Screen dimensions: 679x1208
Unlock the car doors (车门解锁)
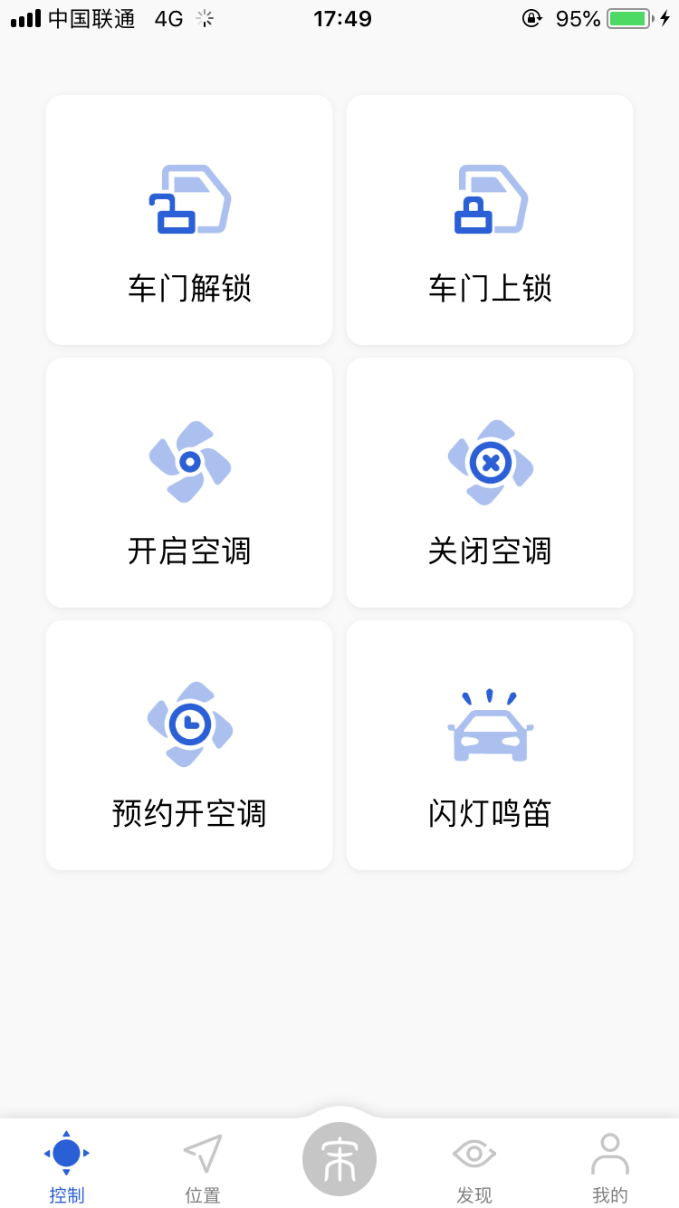coord(189,220)
